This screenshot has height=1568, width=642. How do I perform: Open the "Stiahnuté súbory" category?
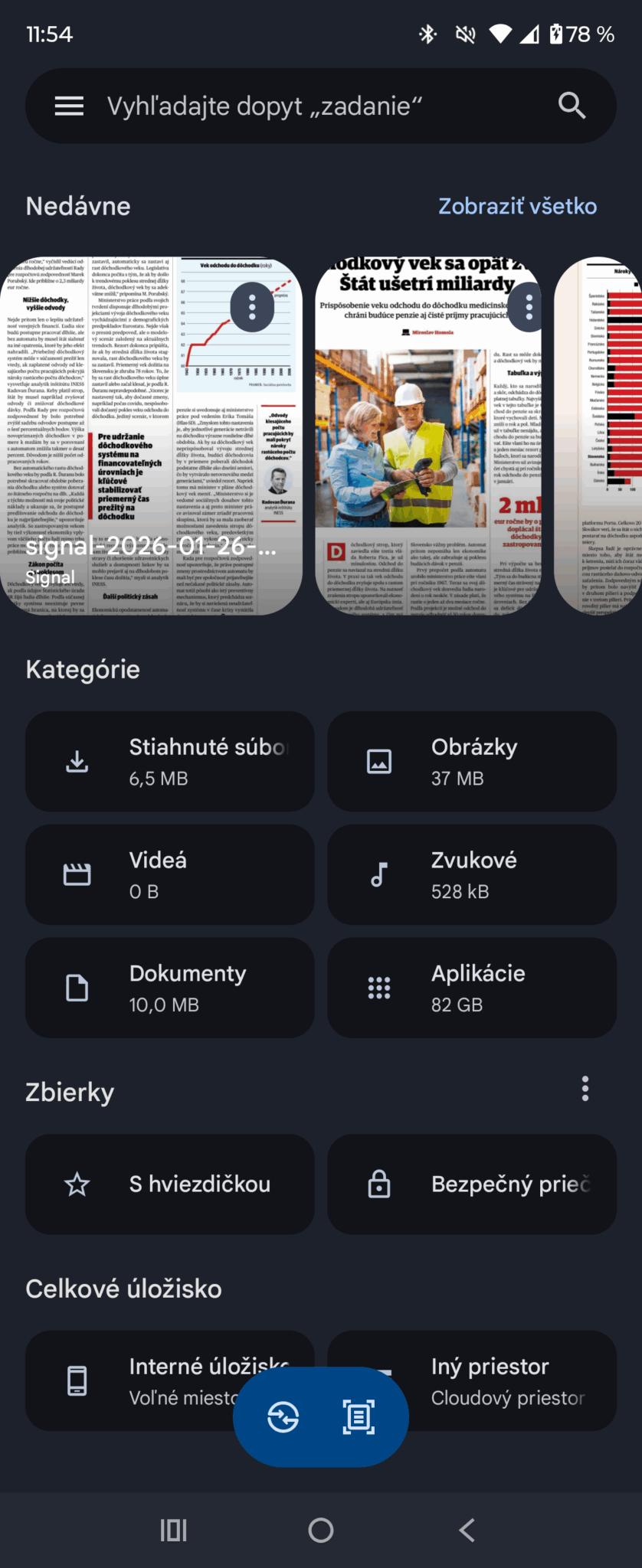click(170, 762)
